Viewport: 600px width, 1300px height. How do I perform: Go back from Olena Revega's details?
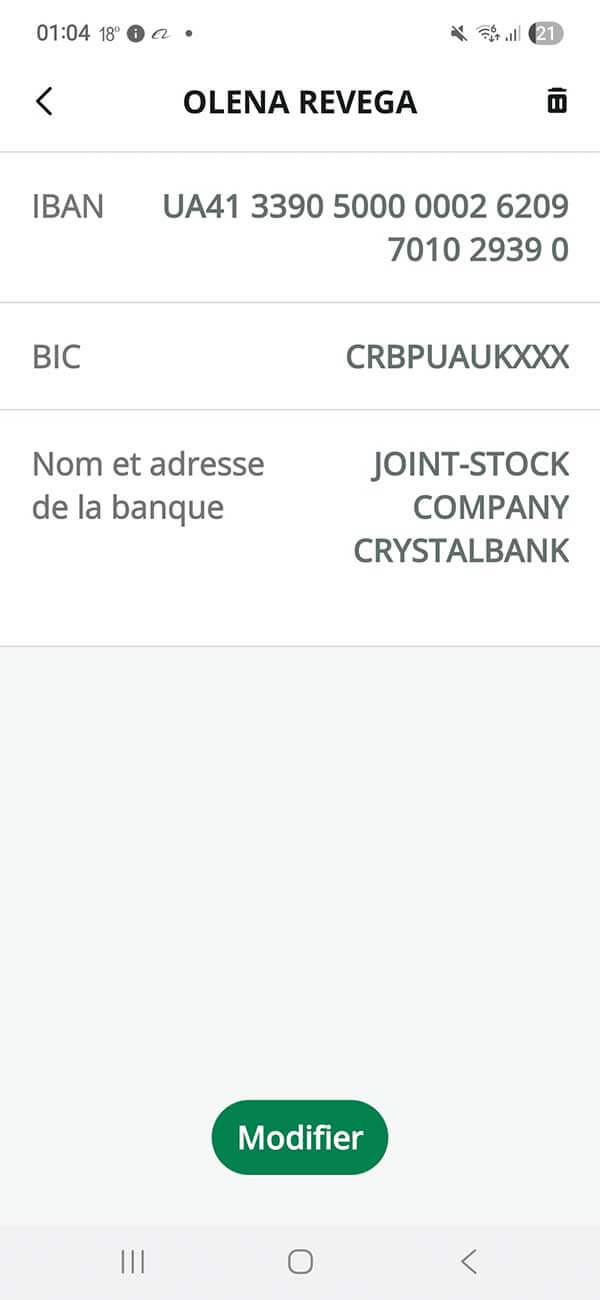pyautogui.click(x=44, y=101)
